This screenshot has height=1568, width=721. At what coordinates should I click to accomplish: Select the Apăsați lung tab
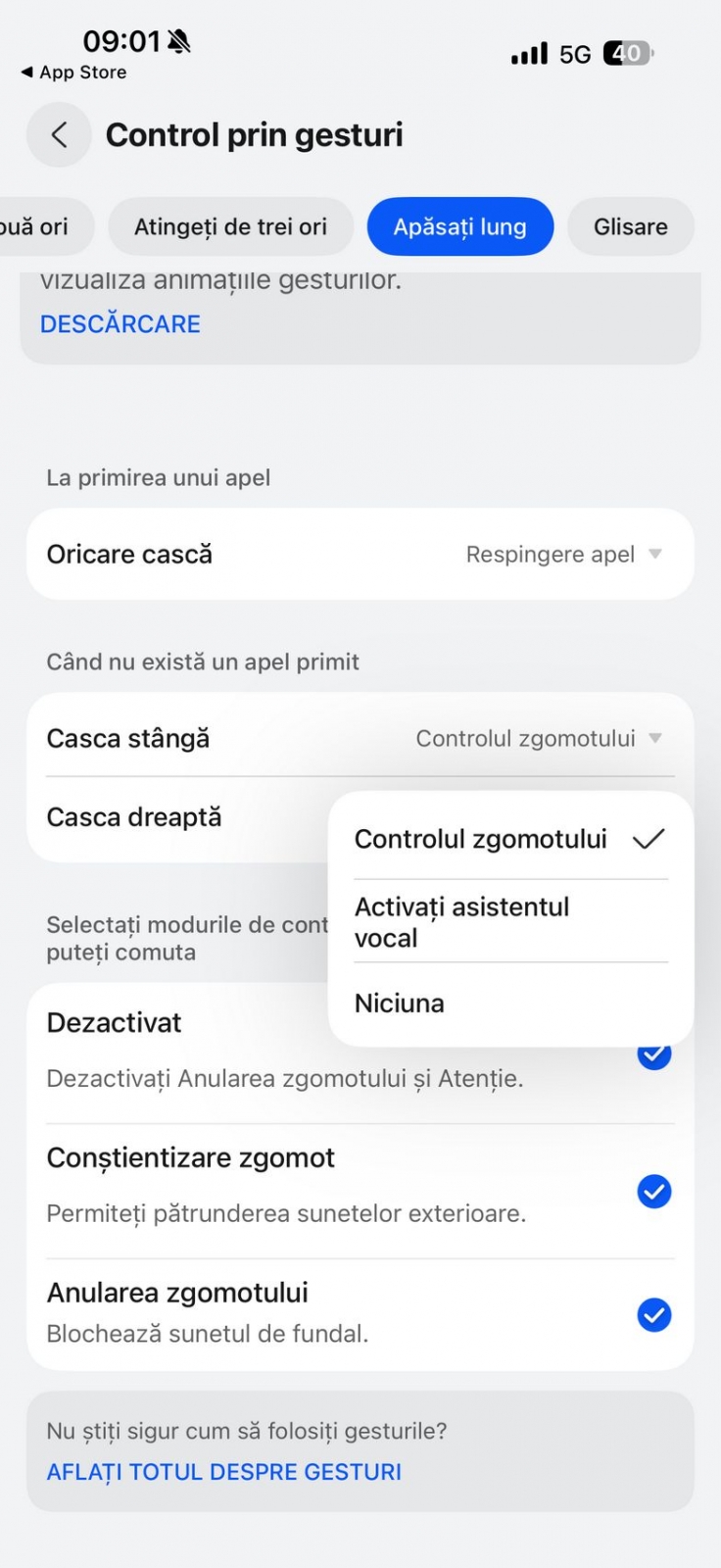point(459,226)
